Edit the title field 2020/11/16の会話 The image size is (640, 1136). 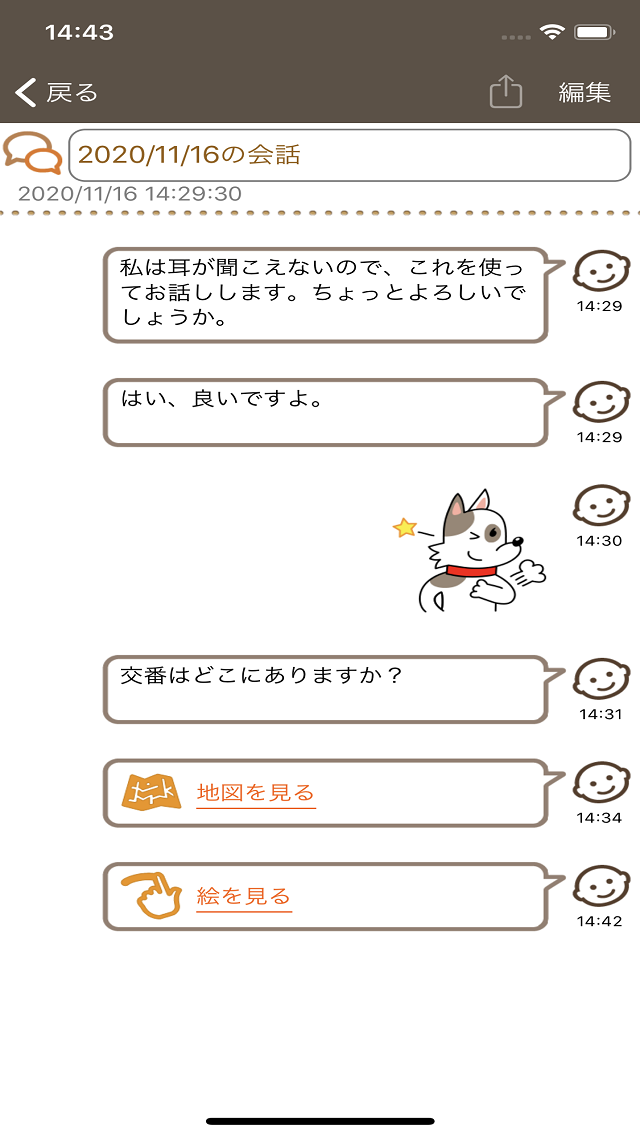tap(350, 155)
